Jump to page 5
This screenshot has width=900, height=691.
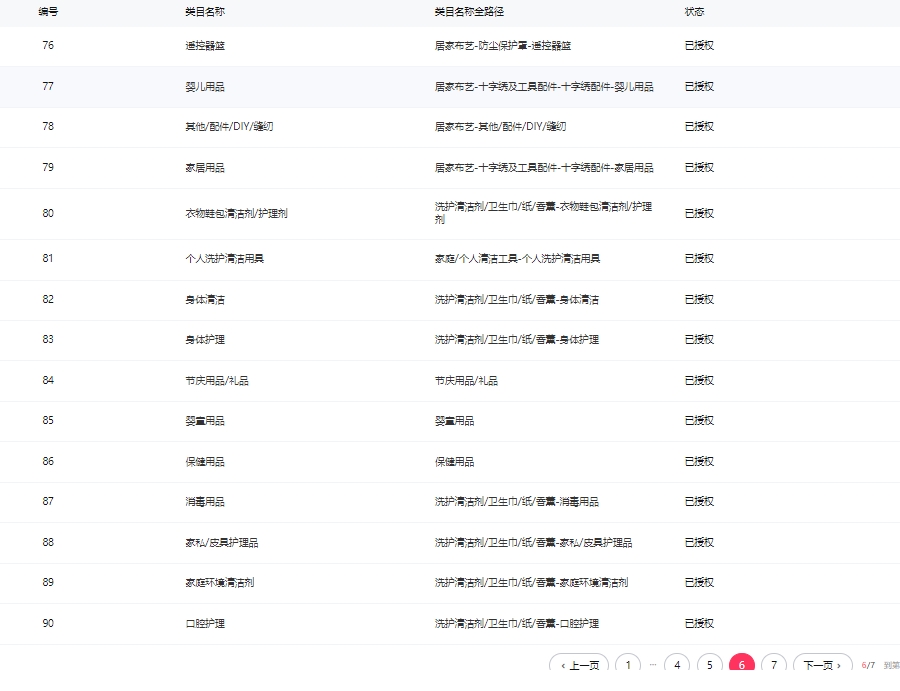point(709,665)
